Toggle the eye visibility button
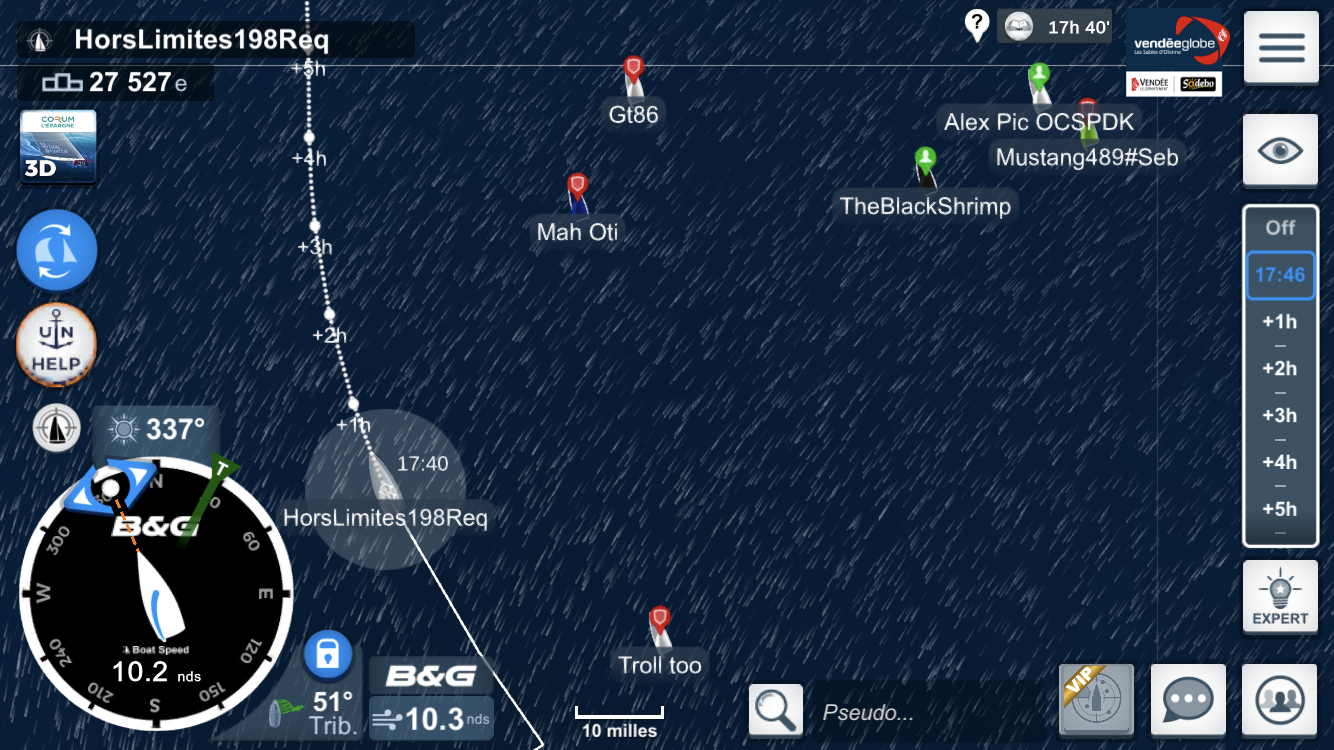The height and width of the screenshot is (750, 1334). tap(1281, 151)
